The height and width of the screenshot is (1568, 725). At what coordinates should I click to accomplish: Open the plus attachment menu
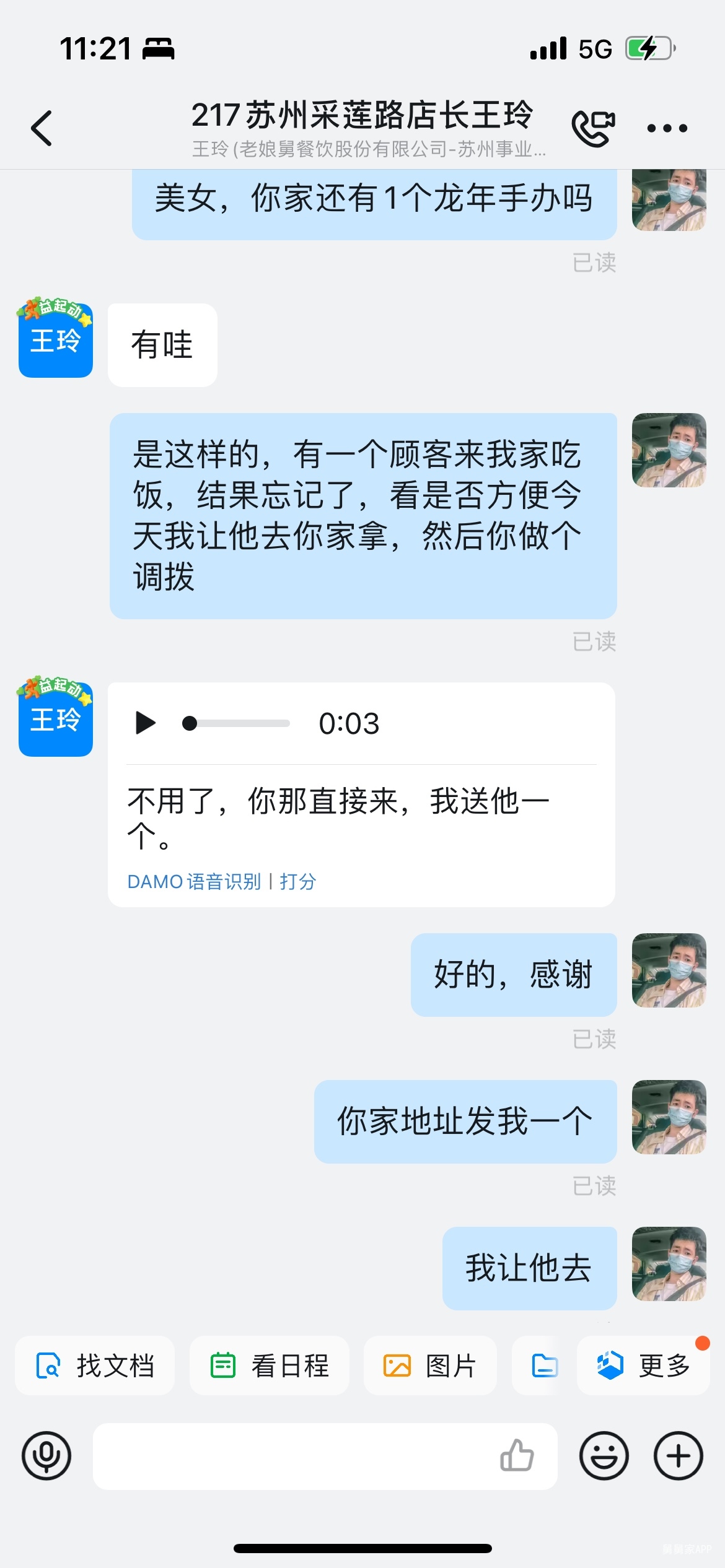pyautogui.click(x=679, y=1456)
